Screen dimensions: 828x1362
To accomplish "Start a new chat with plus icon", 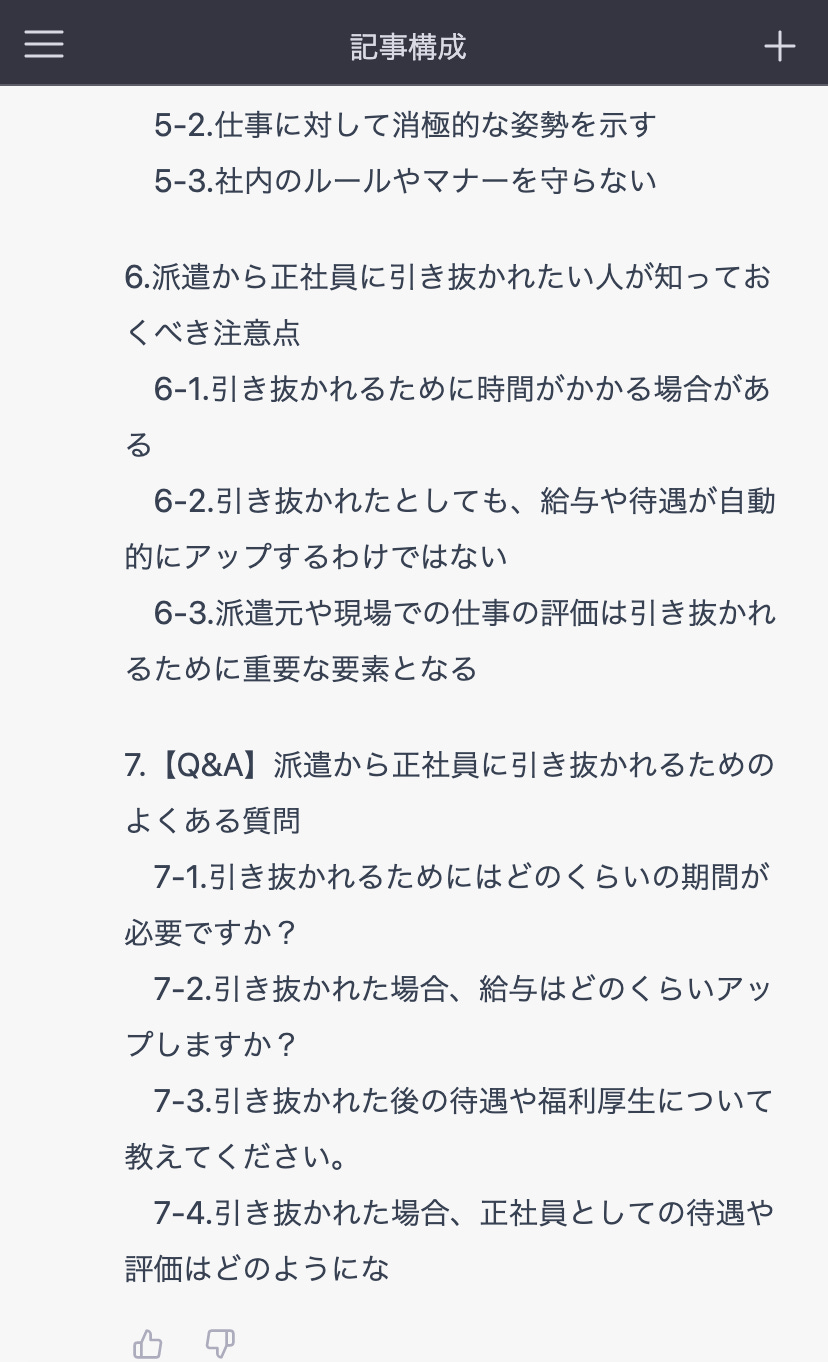I will click(779, 46).
